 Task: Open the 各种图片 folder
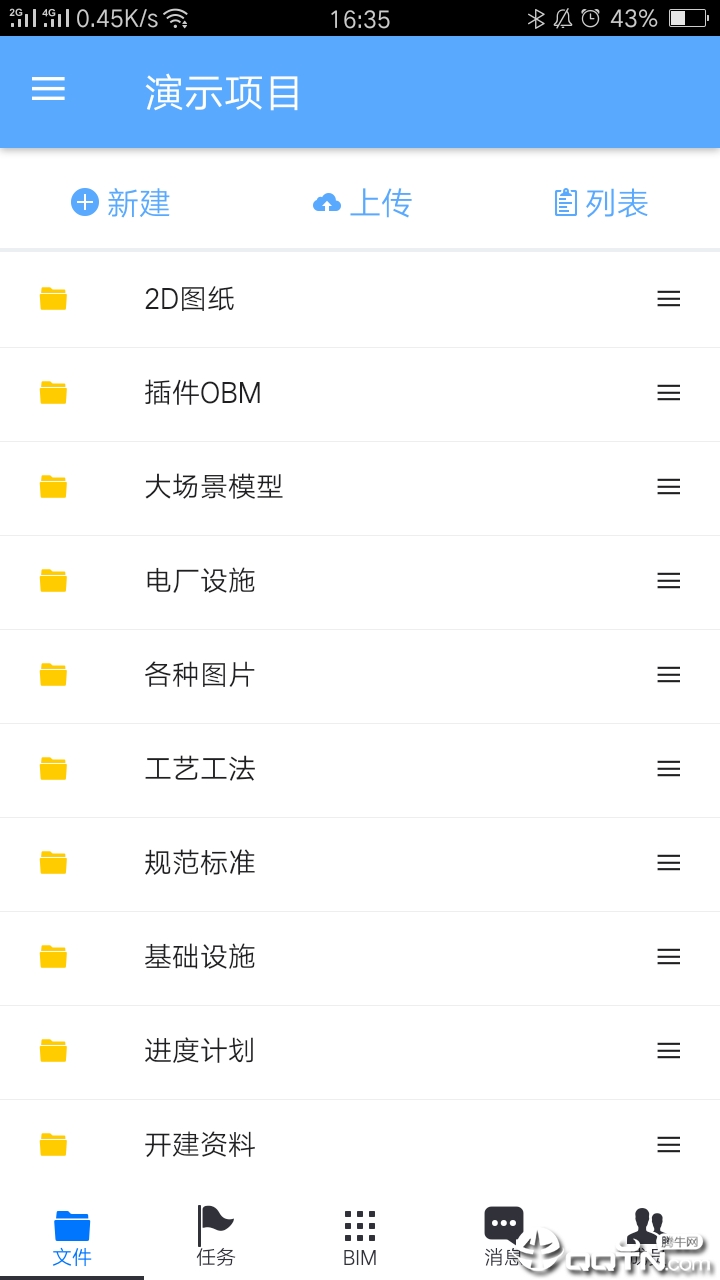[360, 675]
